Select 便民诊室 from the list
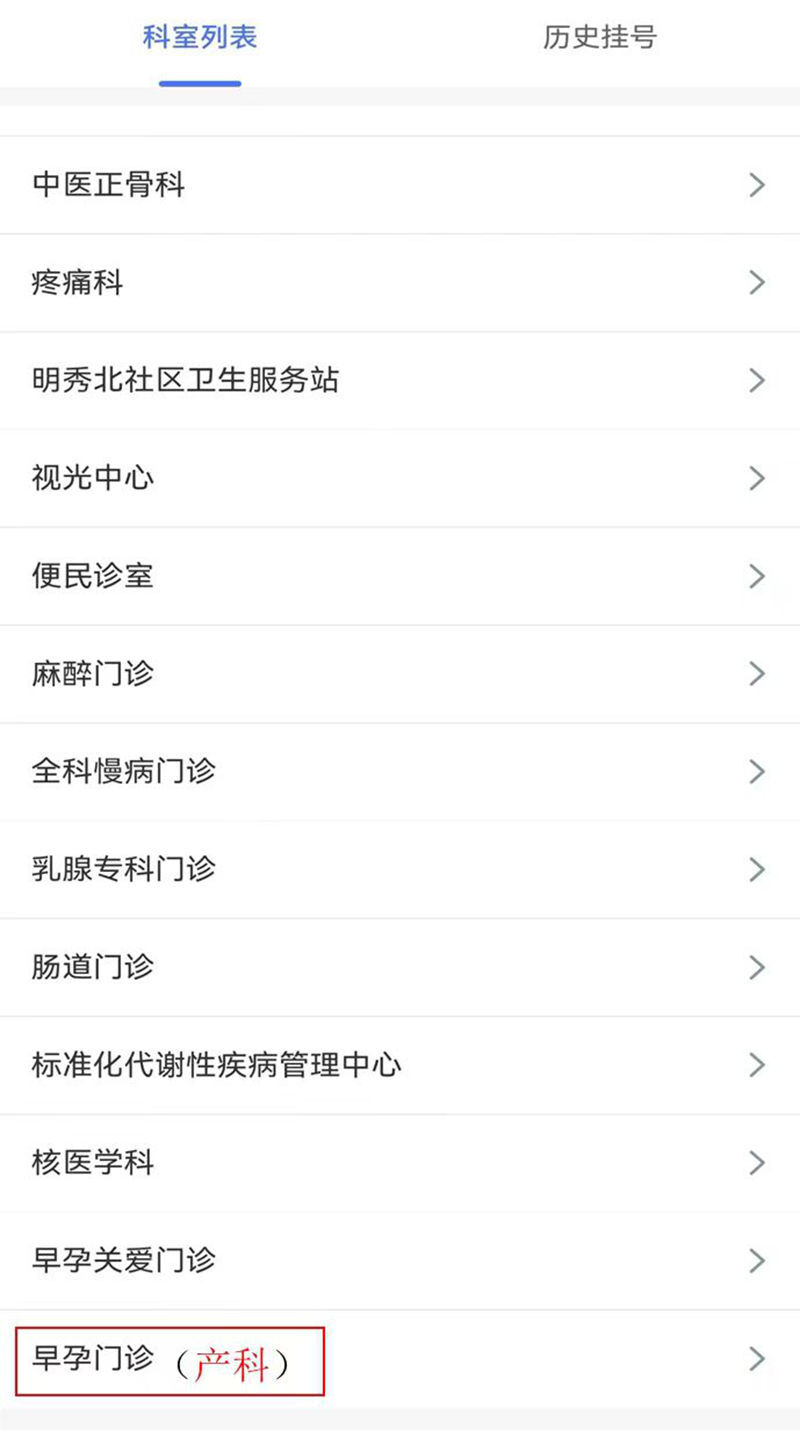The image size is (800, 1430). click(400, 577)
